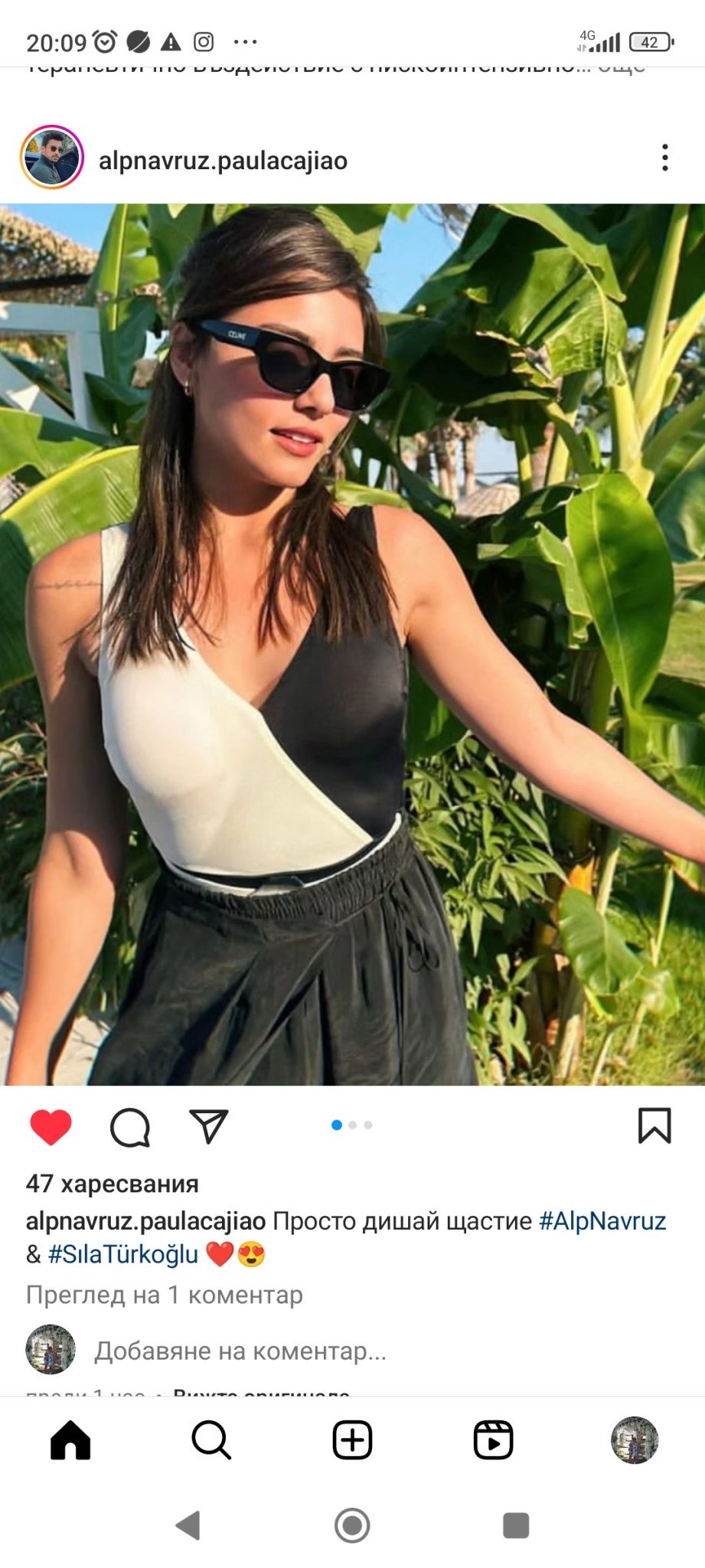This screenshot has height=1568, width=705.
Task: Open alpnavruz.paulacajiao profile from post header
Action: (x=223, y=161)
